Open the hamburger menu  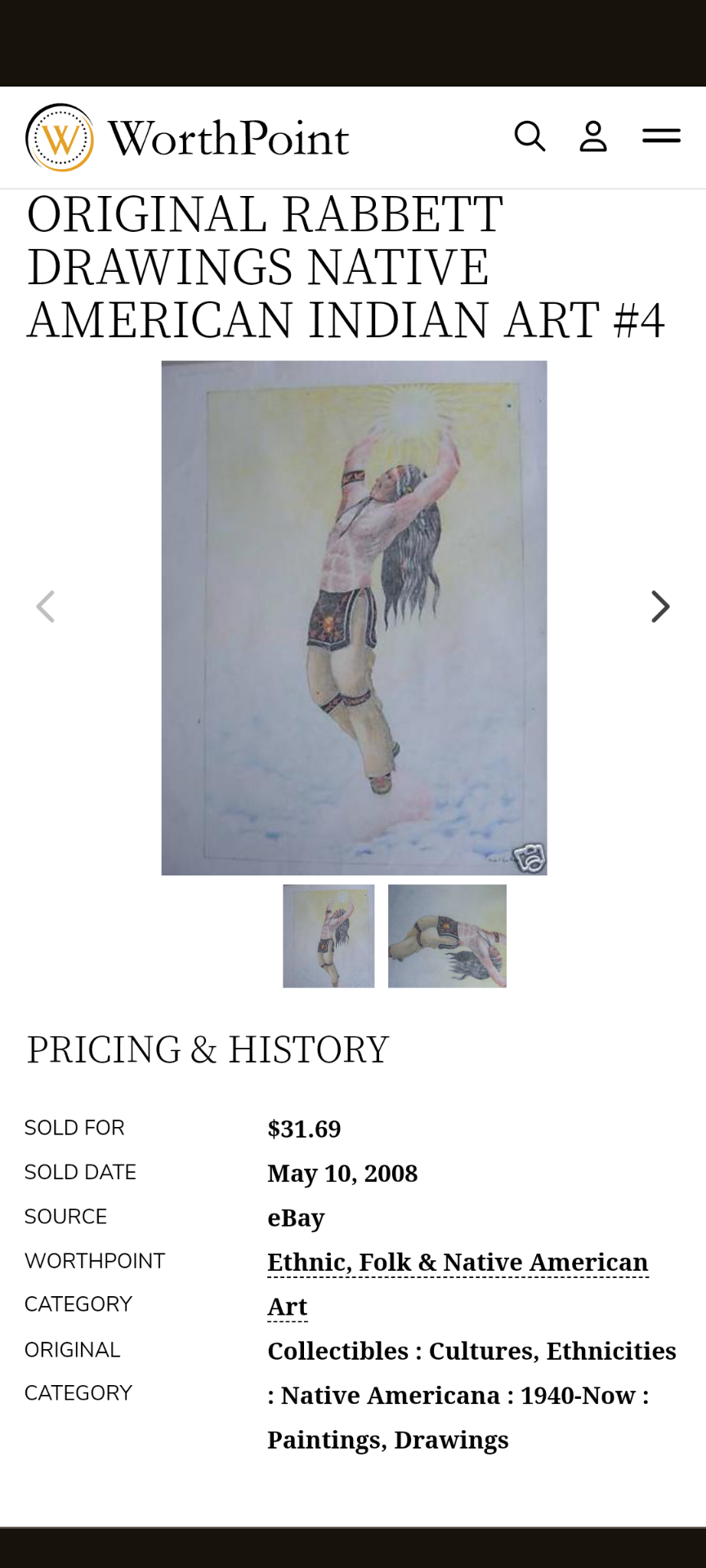coord(661,136)
